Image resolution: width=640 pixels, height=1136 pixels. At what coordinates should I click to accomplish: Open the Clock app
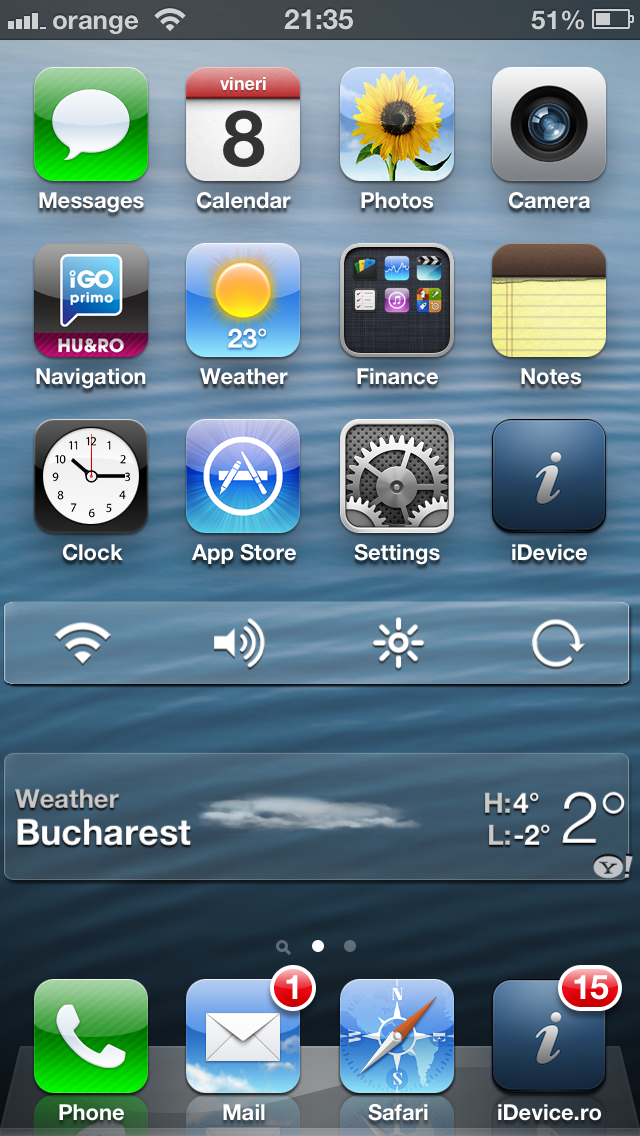pos(91,476)
